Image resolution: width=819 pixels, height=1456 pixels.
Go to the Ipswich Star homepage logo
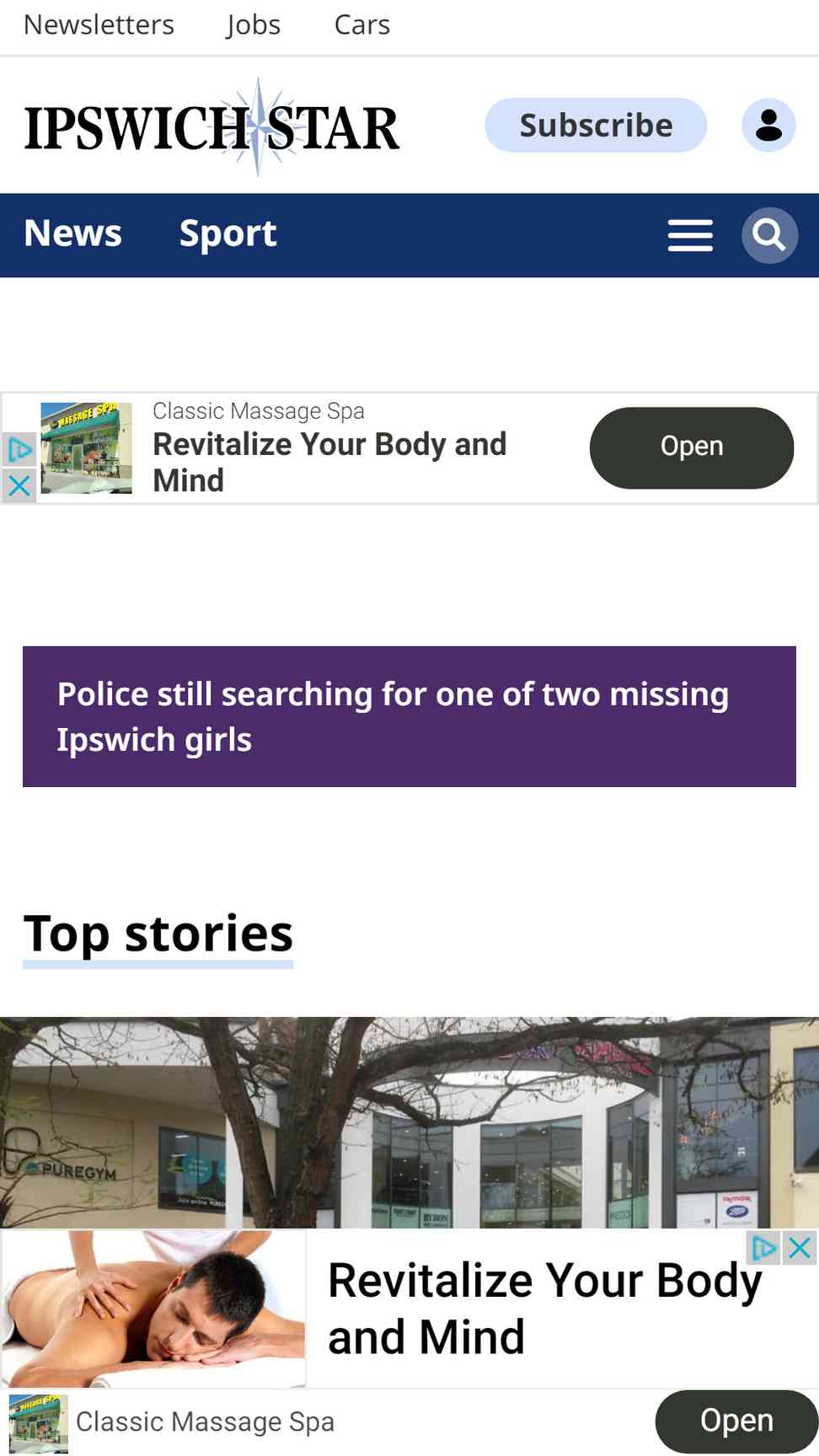[x=211, y=127]
